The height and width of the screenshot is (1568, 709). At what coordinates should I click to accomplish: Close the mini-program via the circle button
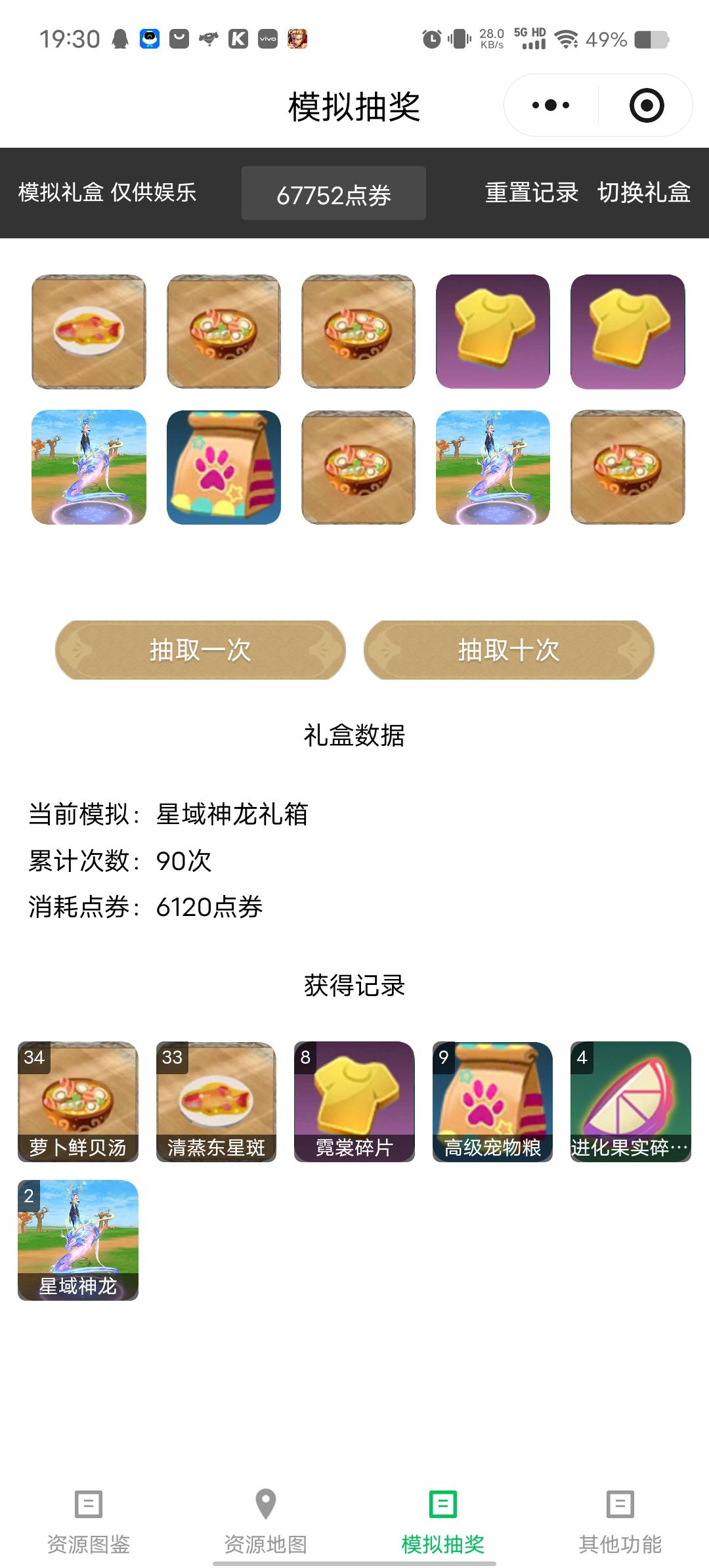(647, 105)
